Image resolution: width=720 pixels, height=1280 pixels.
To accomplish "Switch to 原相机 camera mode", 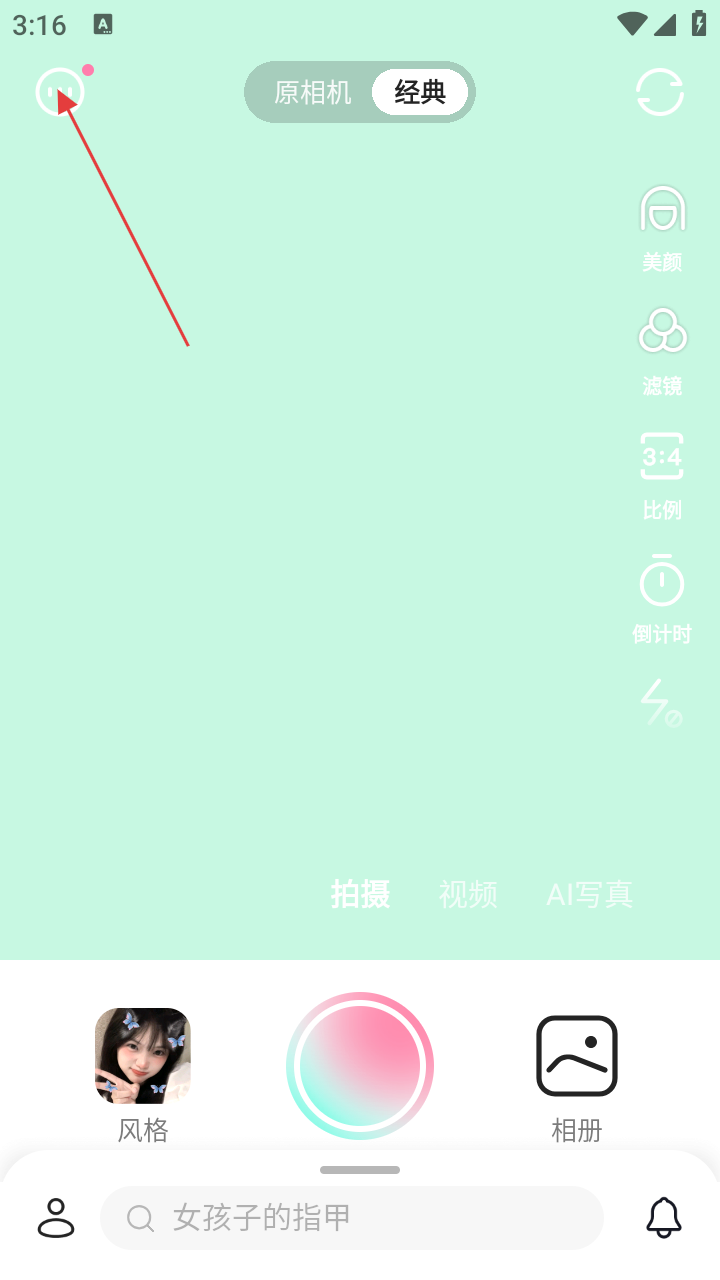I will click(x=313, y=93).
